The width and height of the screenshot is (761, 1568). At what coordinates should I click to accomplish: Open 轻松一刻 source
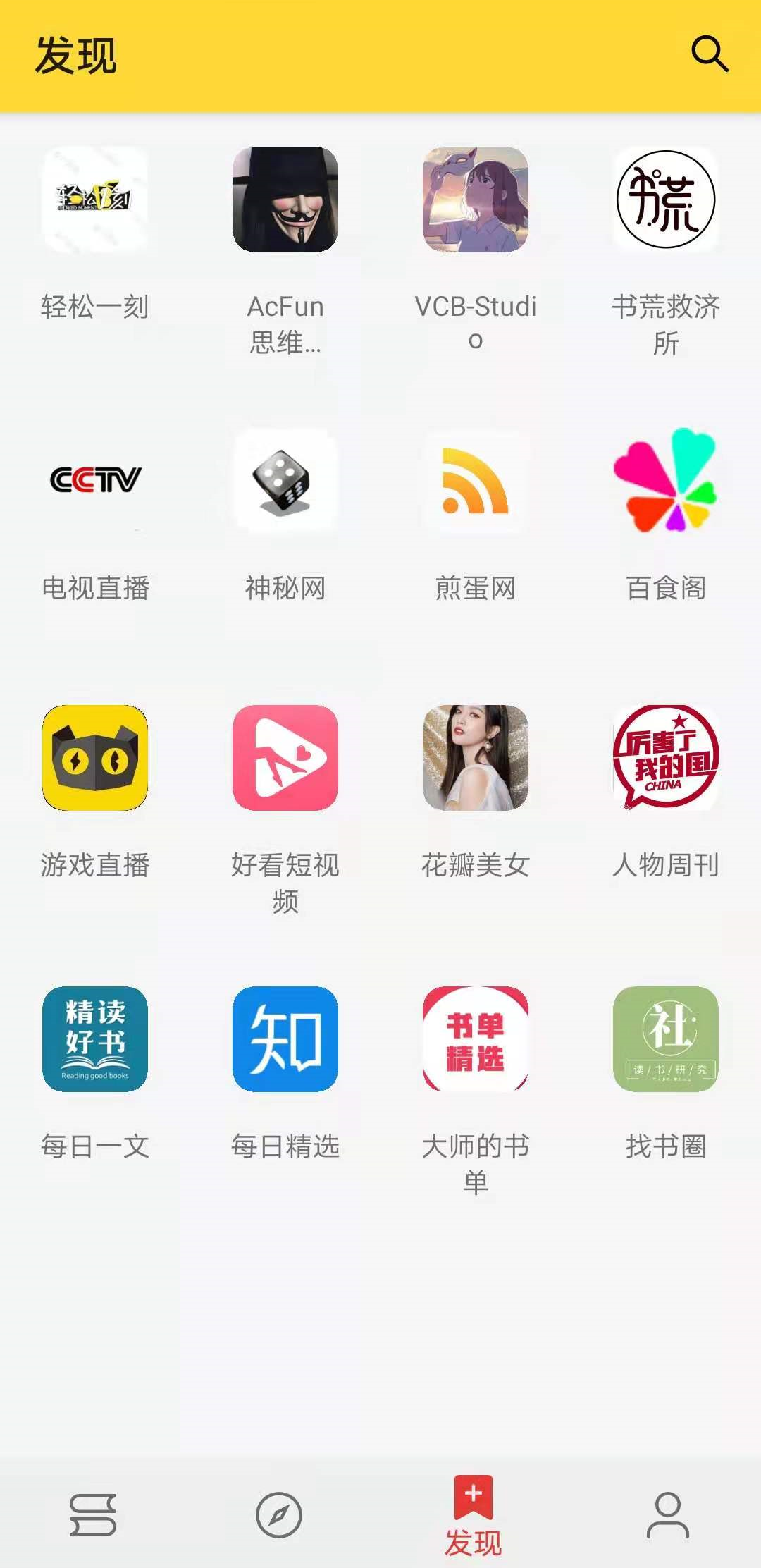[95, 200]
